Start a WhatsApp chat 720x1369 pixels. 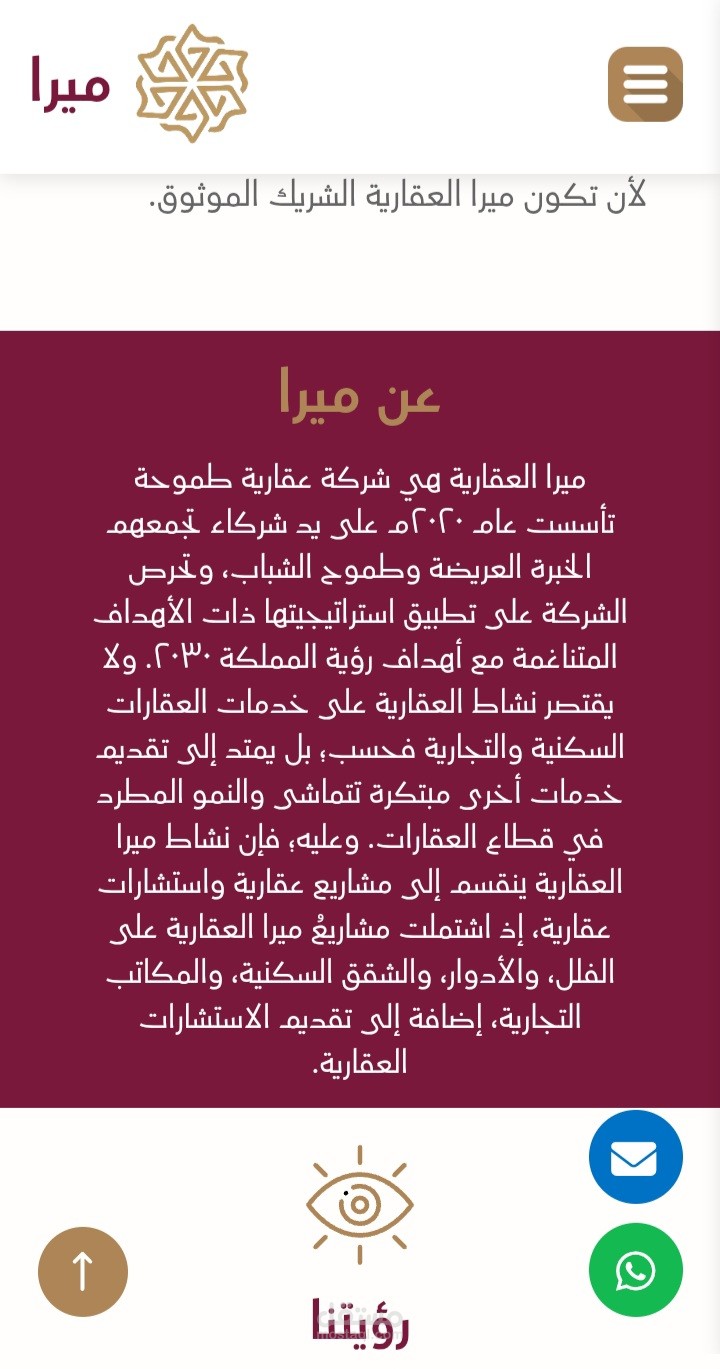tap(635, 1270)
